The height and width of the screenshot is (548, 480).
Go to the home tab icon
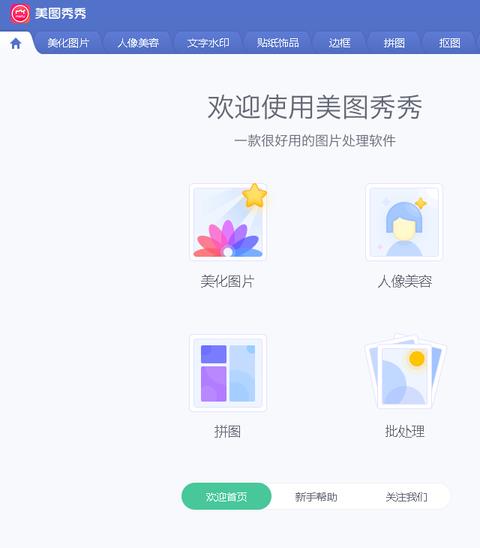click(16, 43)
